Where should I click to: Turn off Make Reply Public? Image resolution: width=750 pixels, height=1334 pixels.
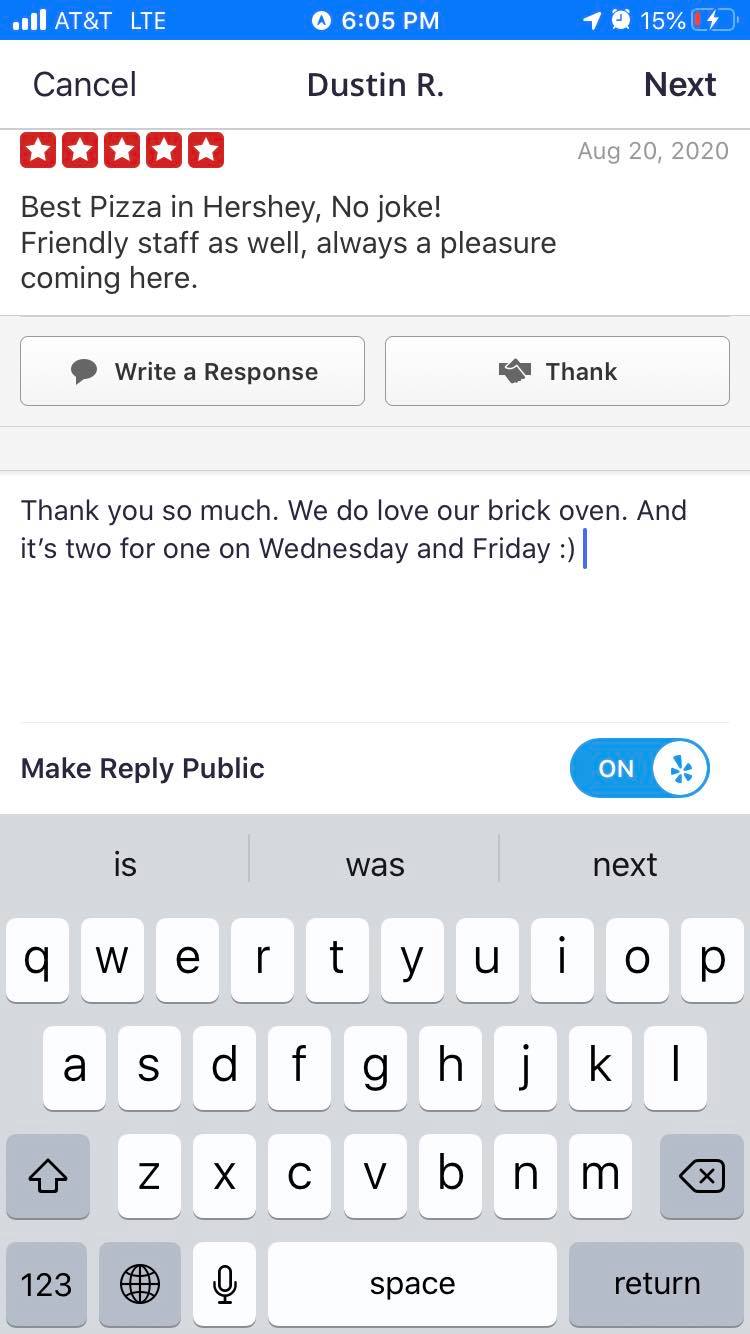point(640,768)
